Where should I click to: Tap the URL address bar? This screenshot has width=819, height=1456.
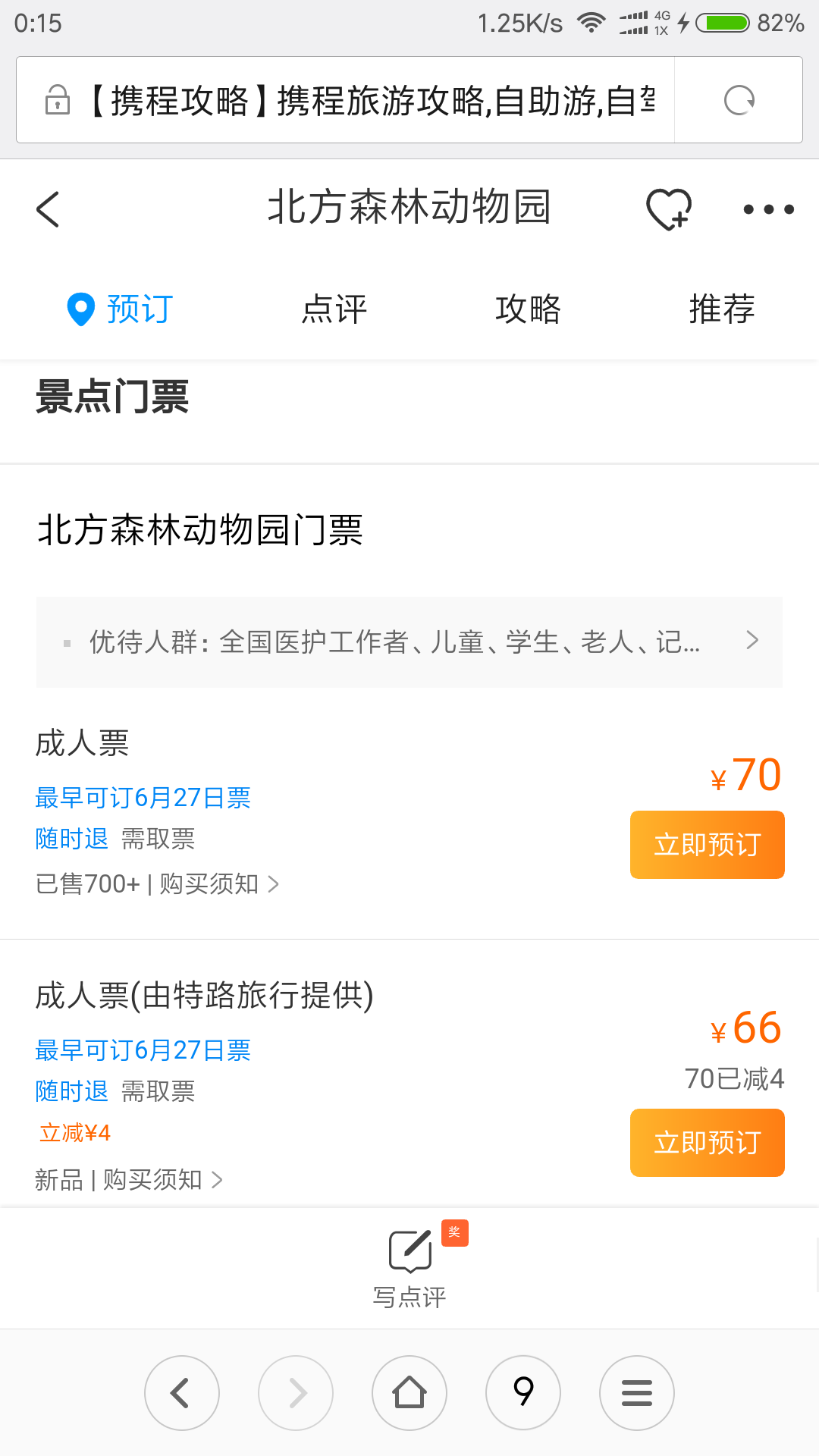point(346,100)
